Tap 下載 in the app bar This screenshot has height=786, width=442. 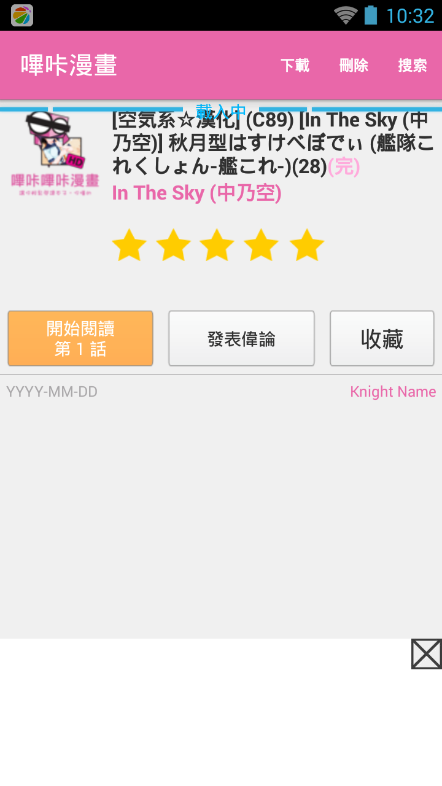click(295, 66)
